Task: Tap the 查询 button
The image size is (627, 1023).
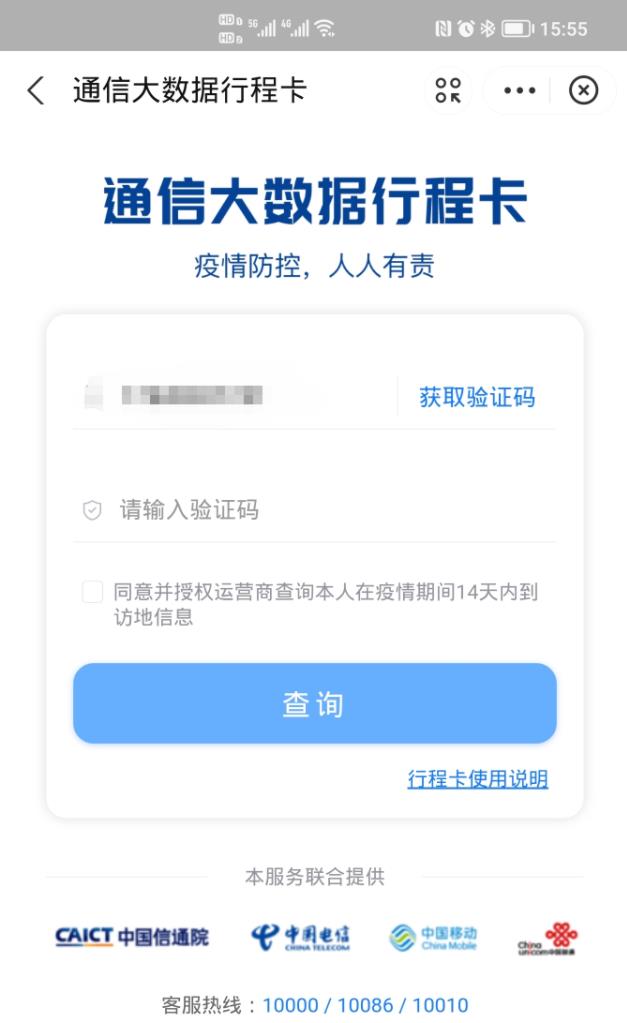Action: [314, 704]
